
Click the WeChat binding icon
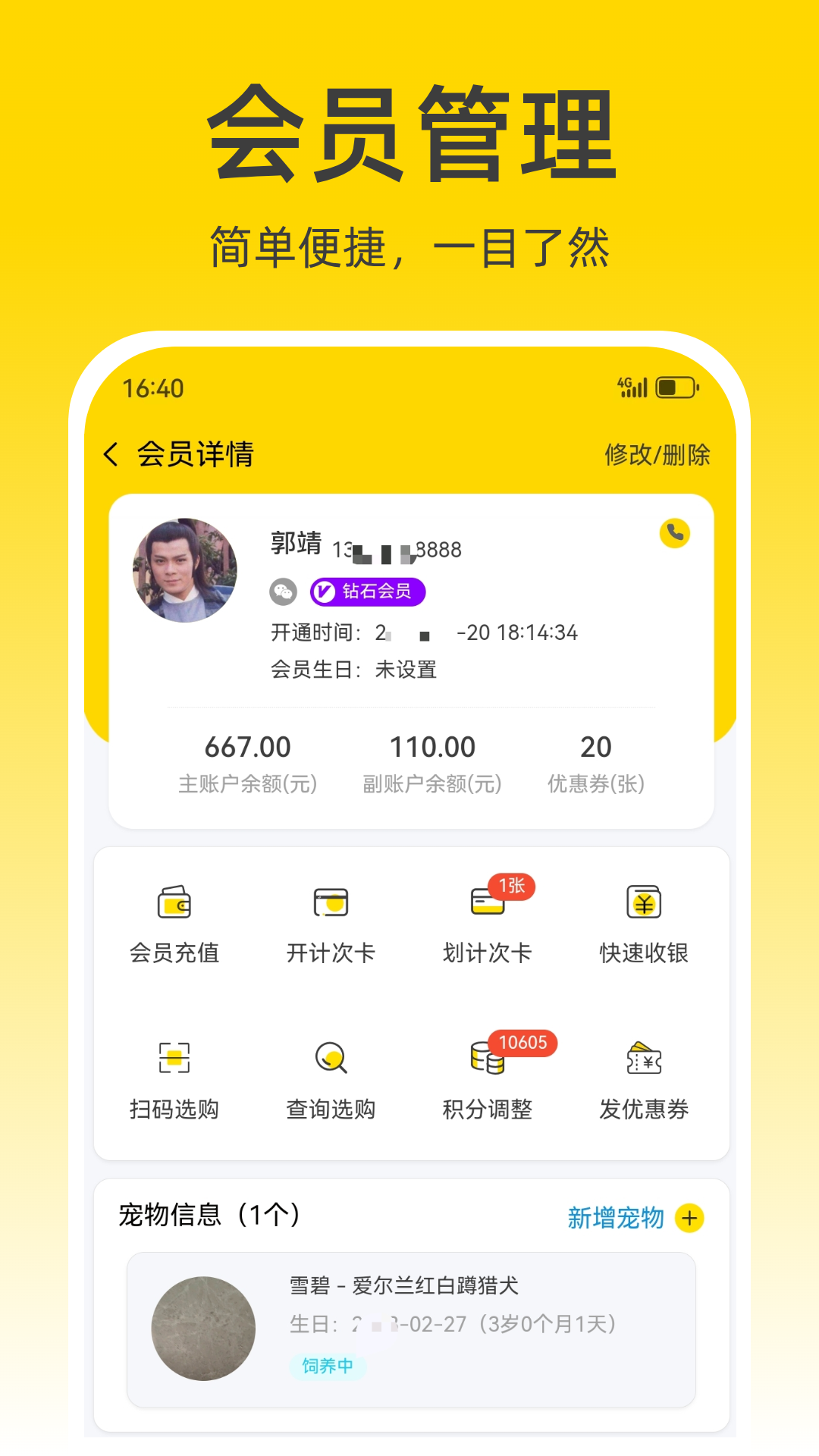click(282, 592)
